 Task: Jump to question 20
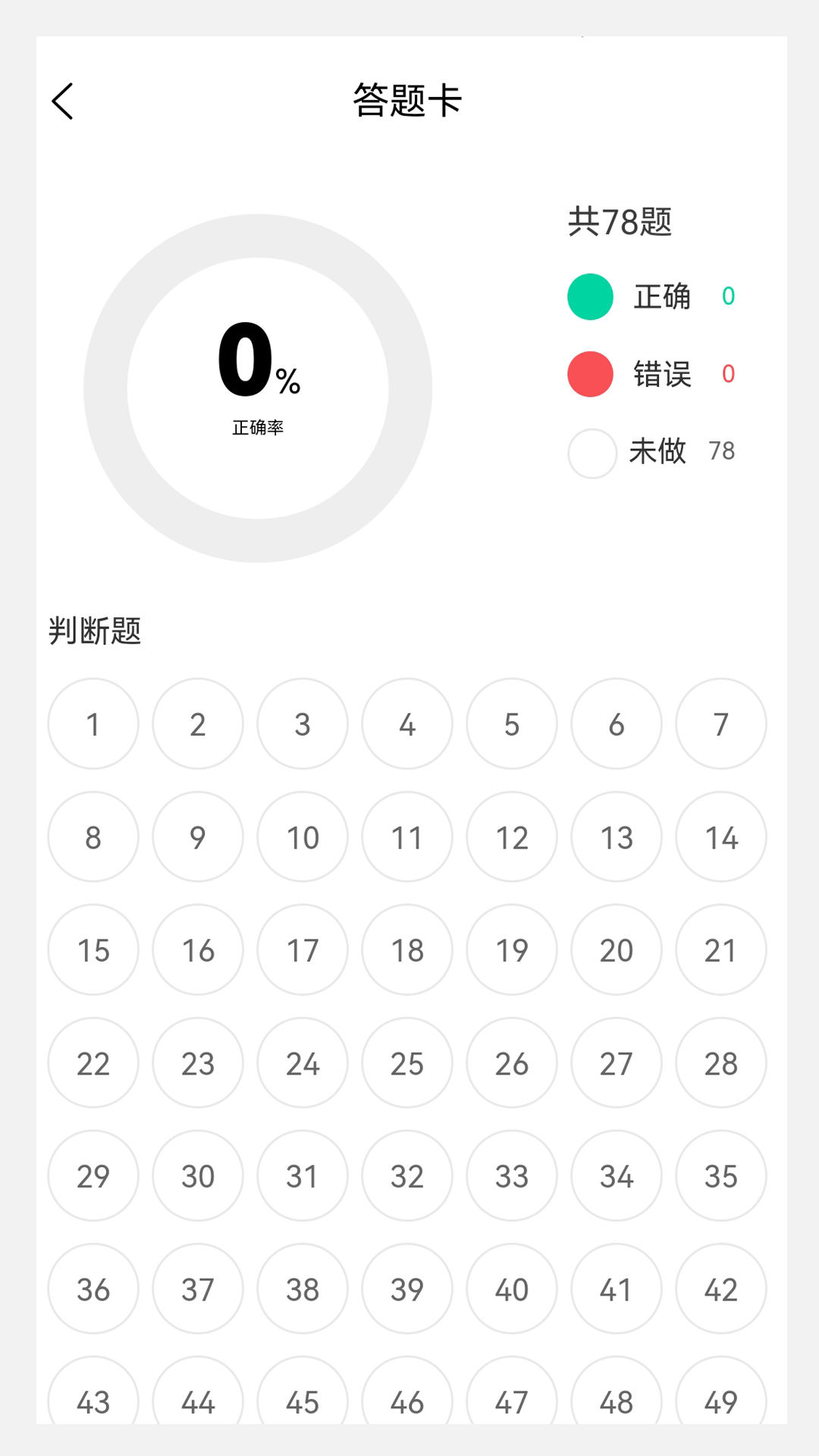[617, 950]
